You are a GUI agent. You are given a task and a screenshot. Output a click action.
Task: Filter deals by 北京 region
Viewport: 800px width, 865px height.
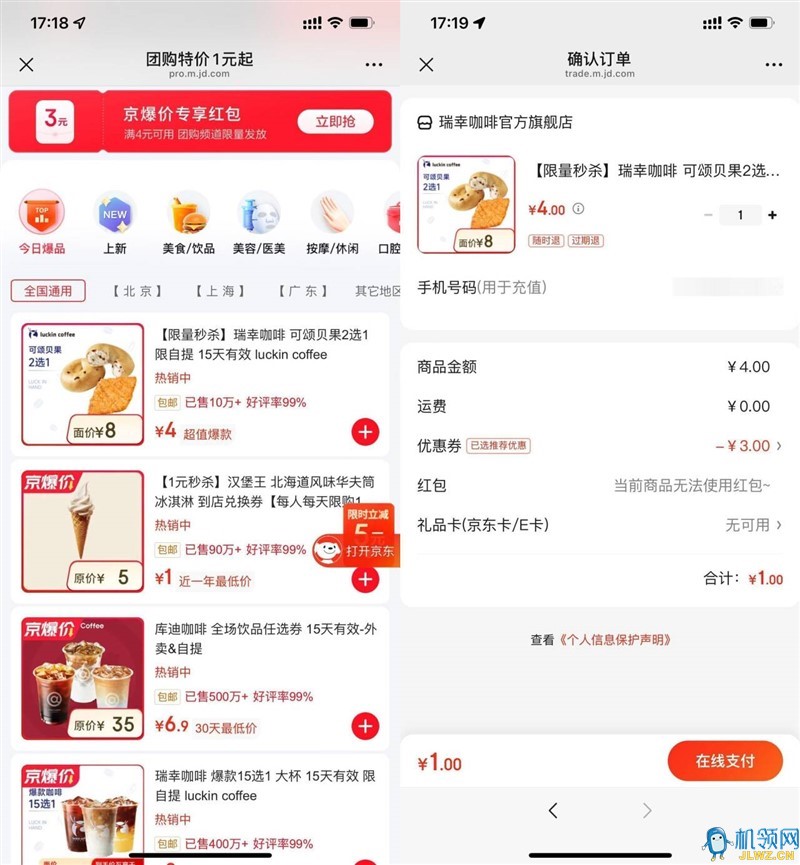(136, 291)
